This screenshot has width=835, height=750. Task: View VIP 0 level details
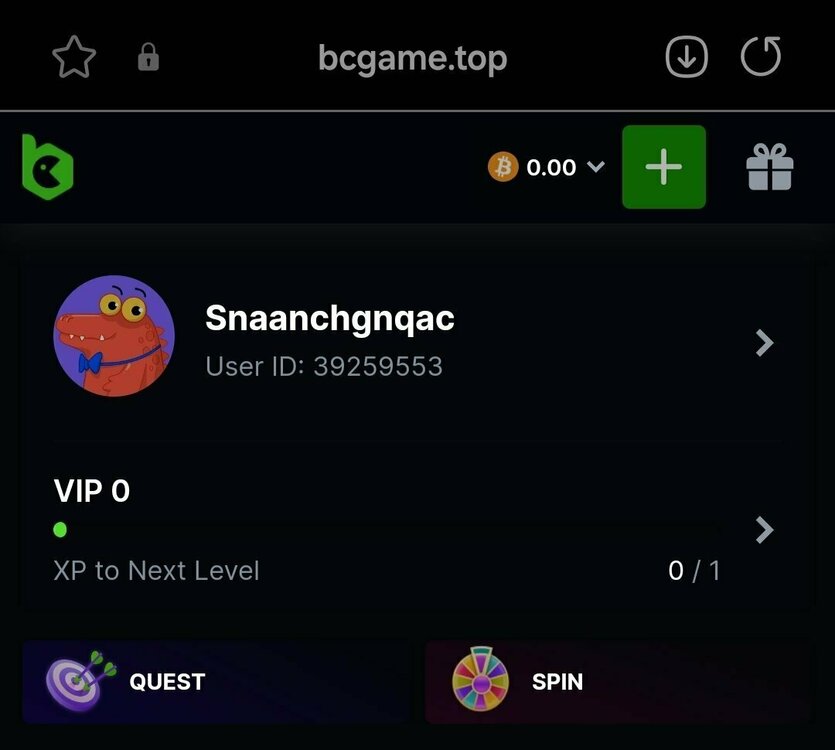pyautogui.click(x=415, y=528)
